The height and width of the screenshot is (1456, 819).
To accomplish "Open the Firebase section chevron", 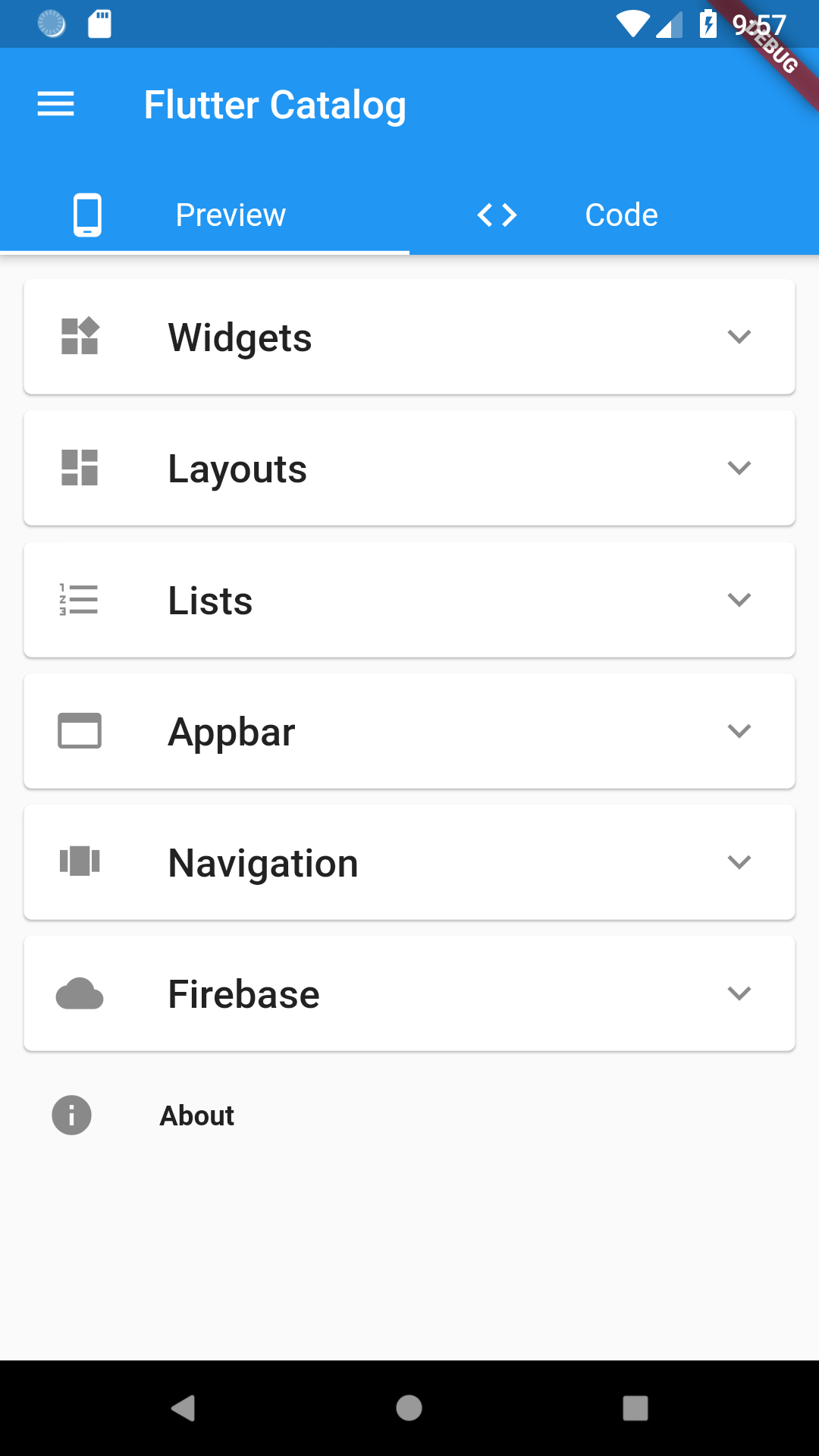I will [739, 993].
